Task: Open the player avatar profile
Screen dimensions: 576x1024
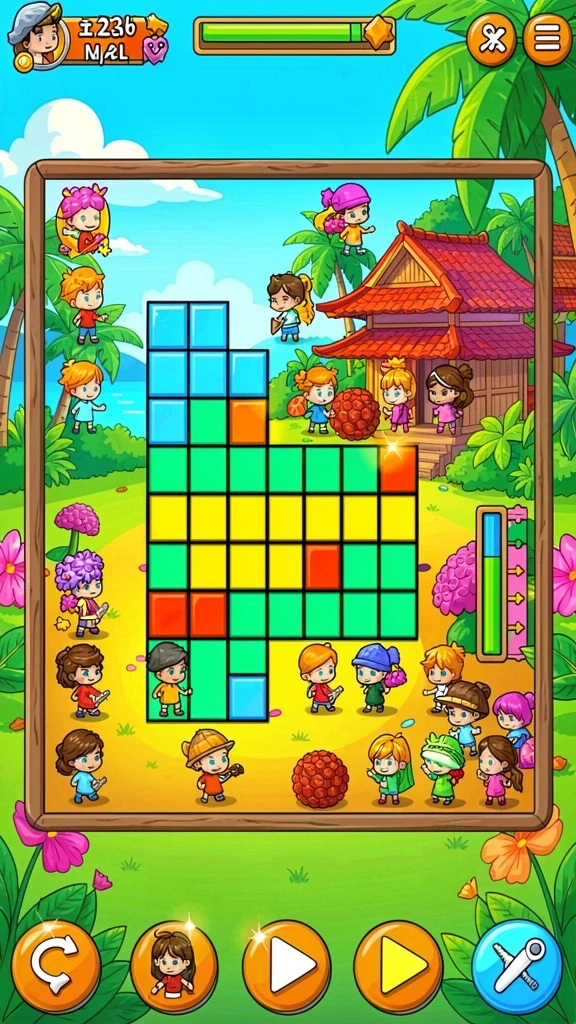Action: (x=34, y=33)
